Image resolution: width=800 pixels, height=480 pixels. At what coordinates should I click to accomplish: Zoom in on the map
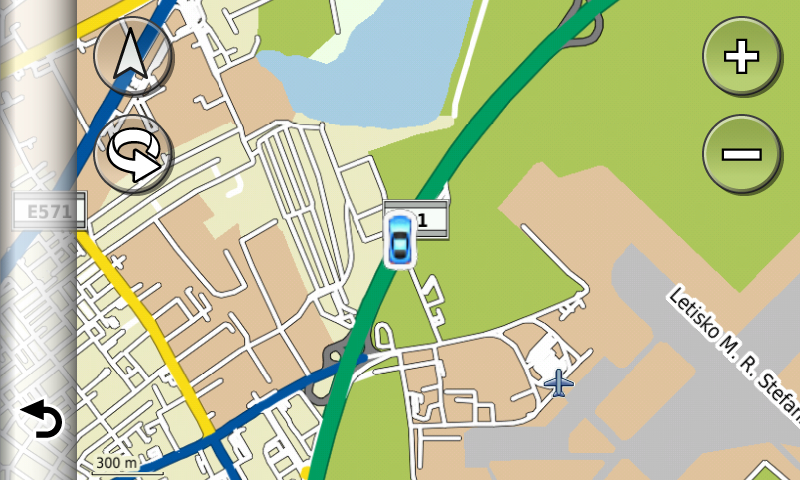741,57
